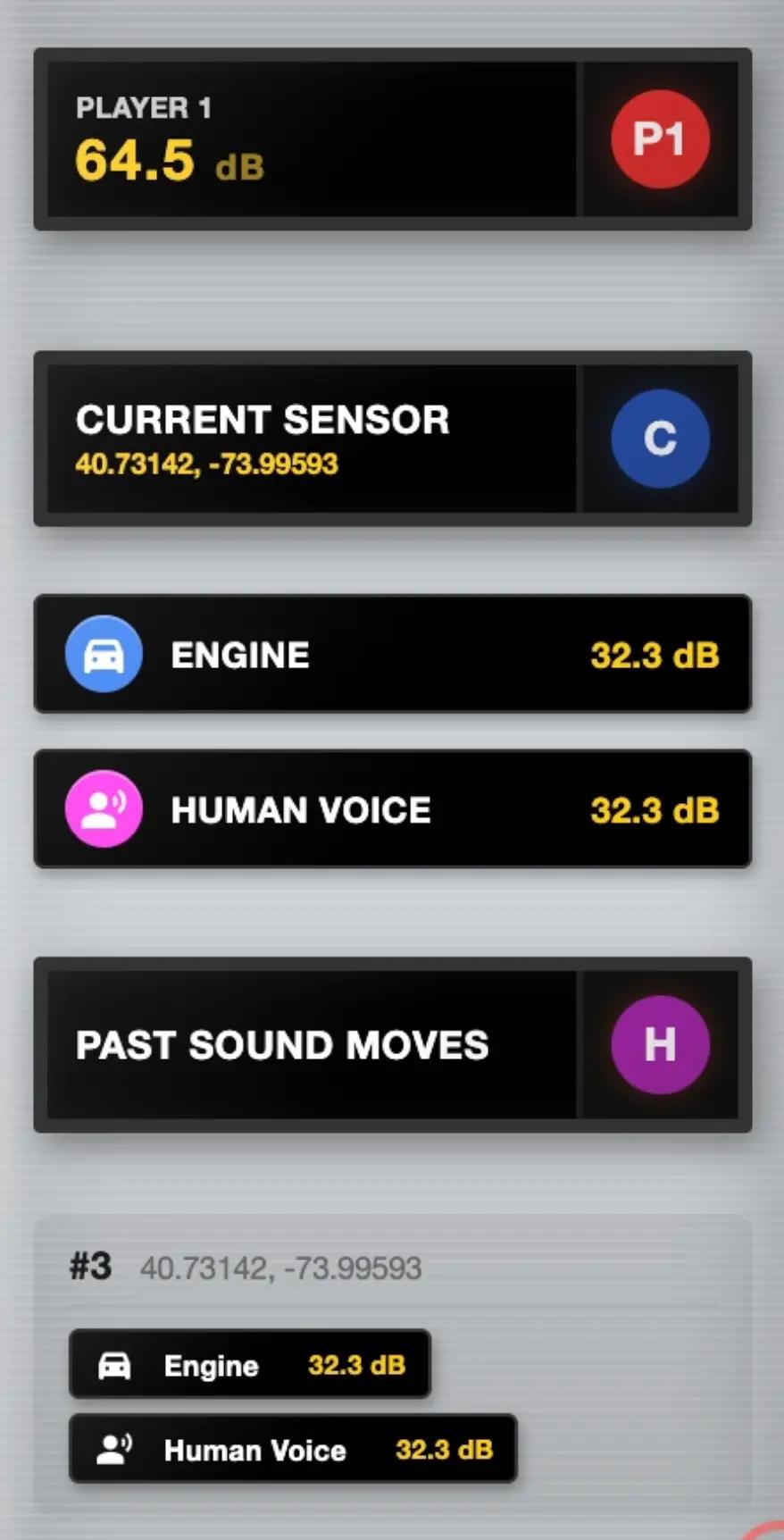
Task: Tap the blue C current sensor button
Action: tap(660, 438)
